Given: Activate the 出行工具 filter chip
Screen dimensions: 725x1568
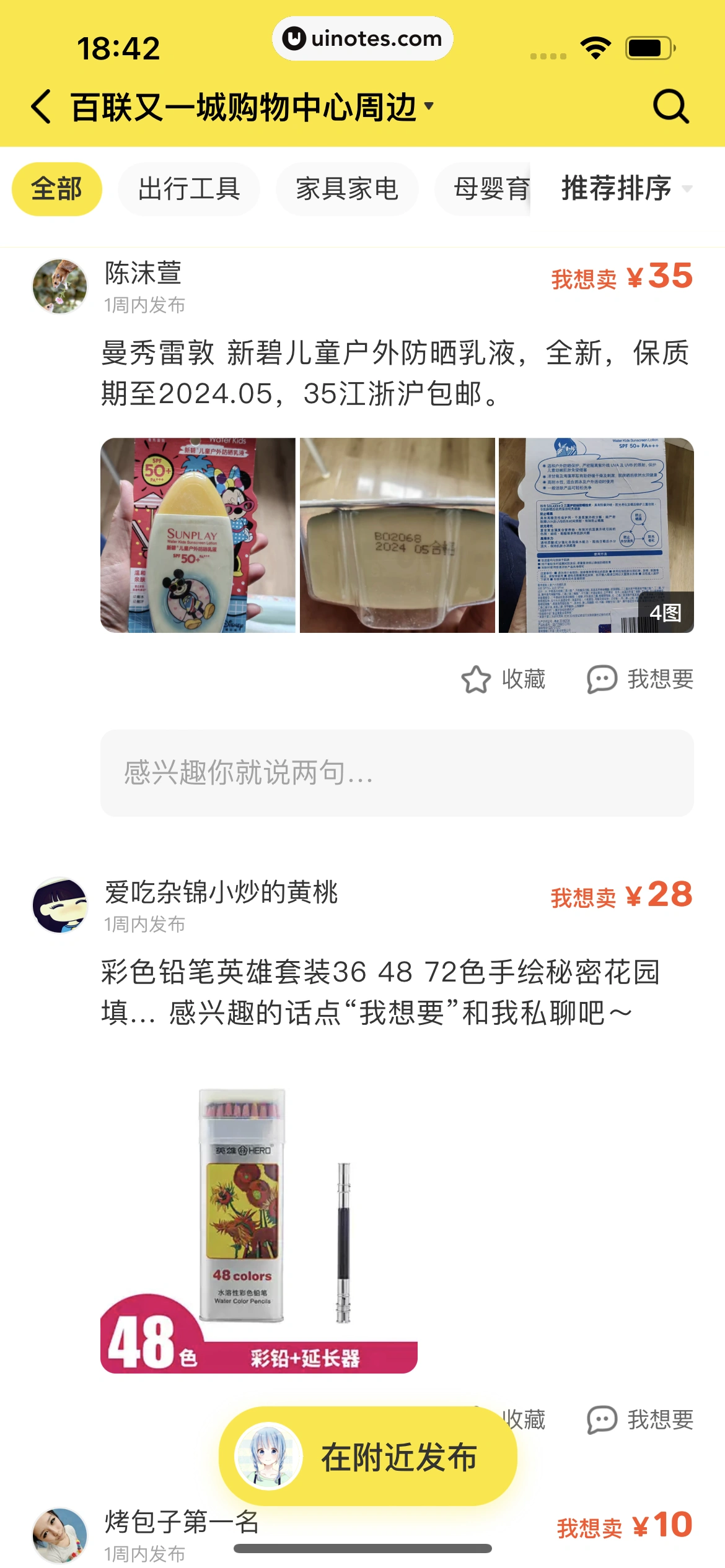Looking at the screenshot, I should tap(188, 189).
